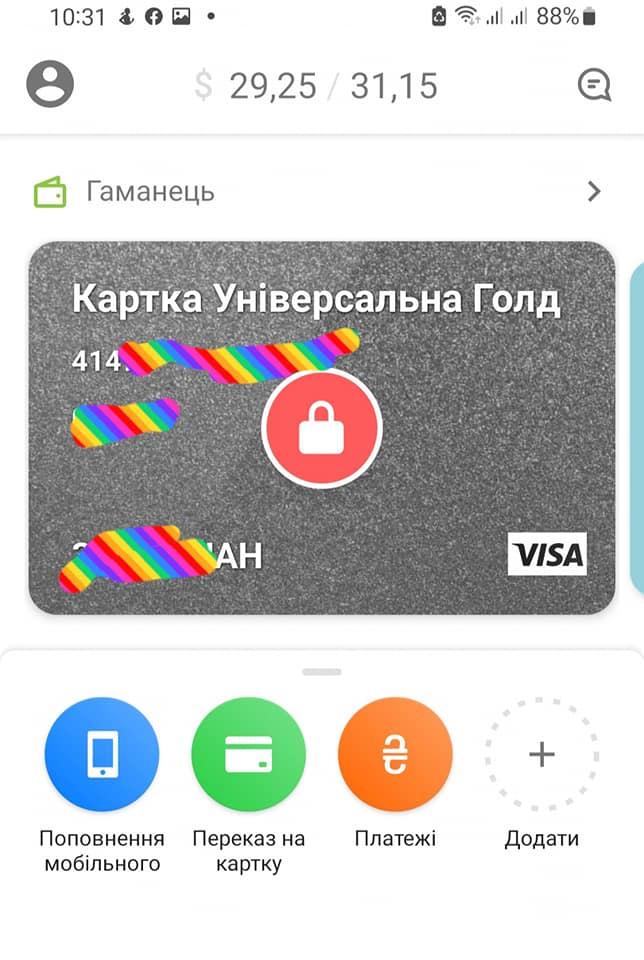Choose Переказ на картку
Screen dimensions: 644x960
click(248, 755)
